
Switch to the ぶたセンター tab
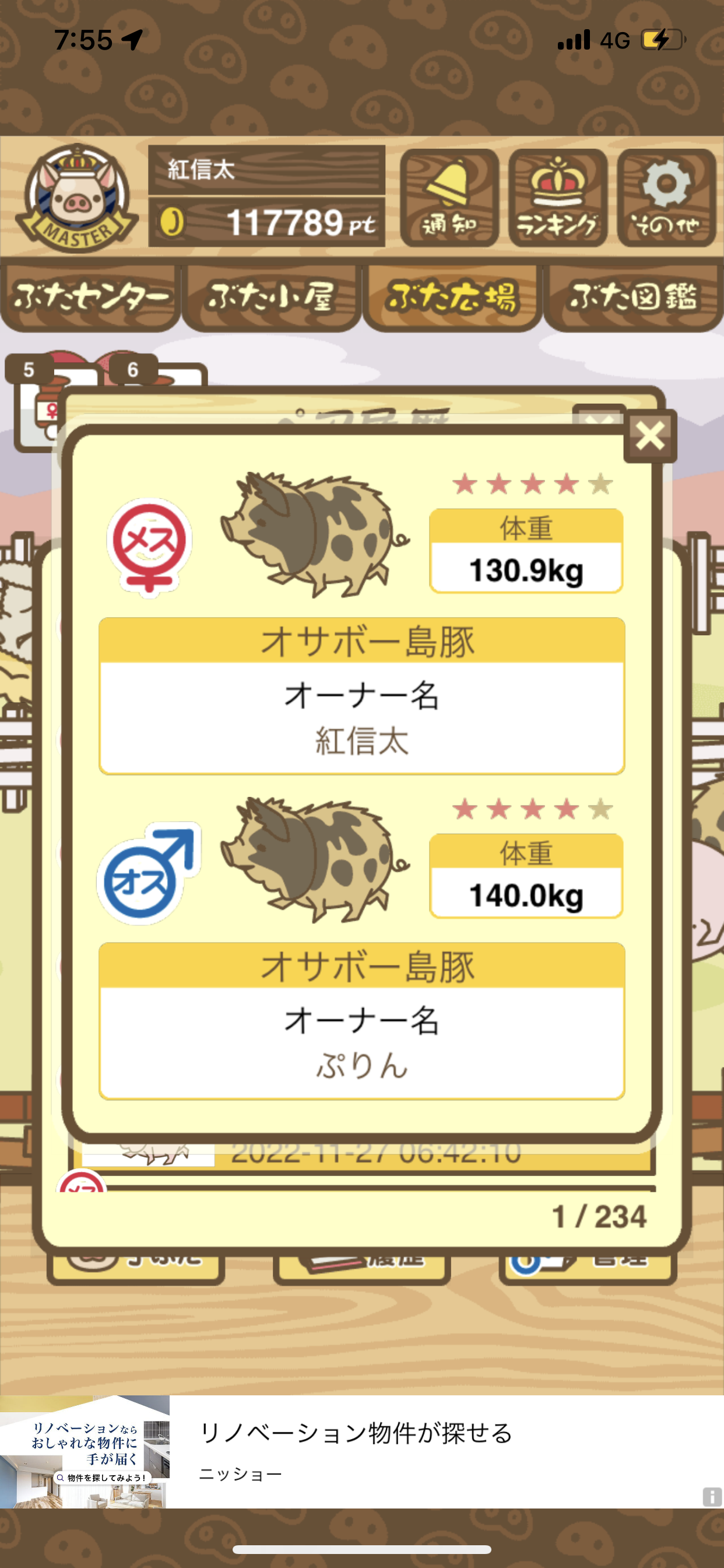(91, 297)
